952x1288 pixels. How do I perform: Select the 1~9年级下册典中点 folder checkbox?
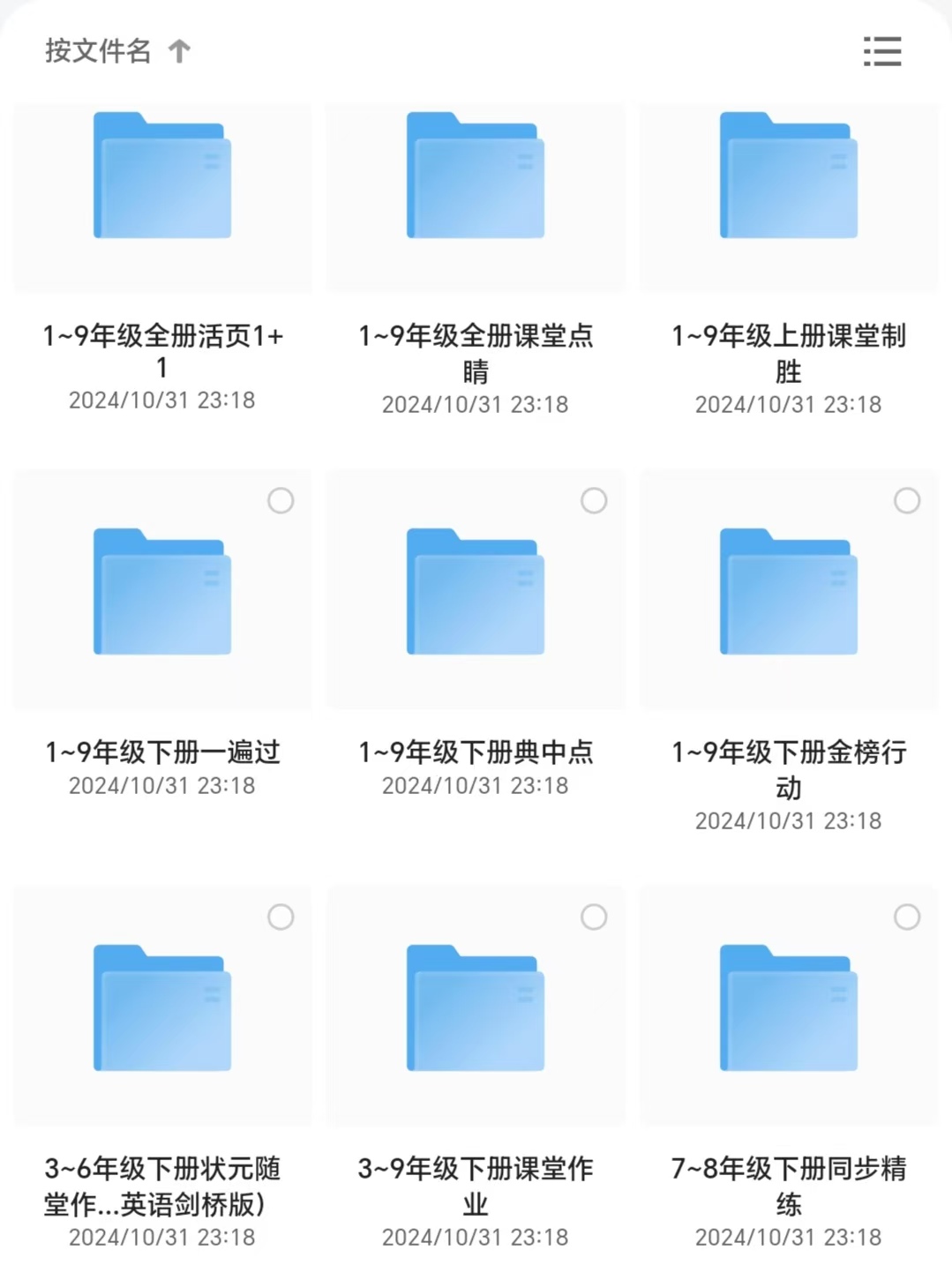(594, 501)
